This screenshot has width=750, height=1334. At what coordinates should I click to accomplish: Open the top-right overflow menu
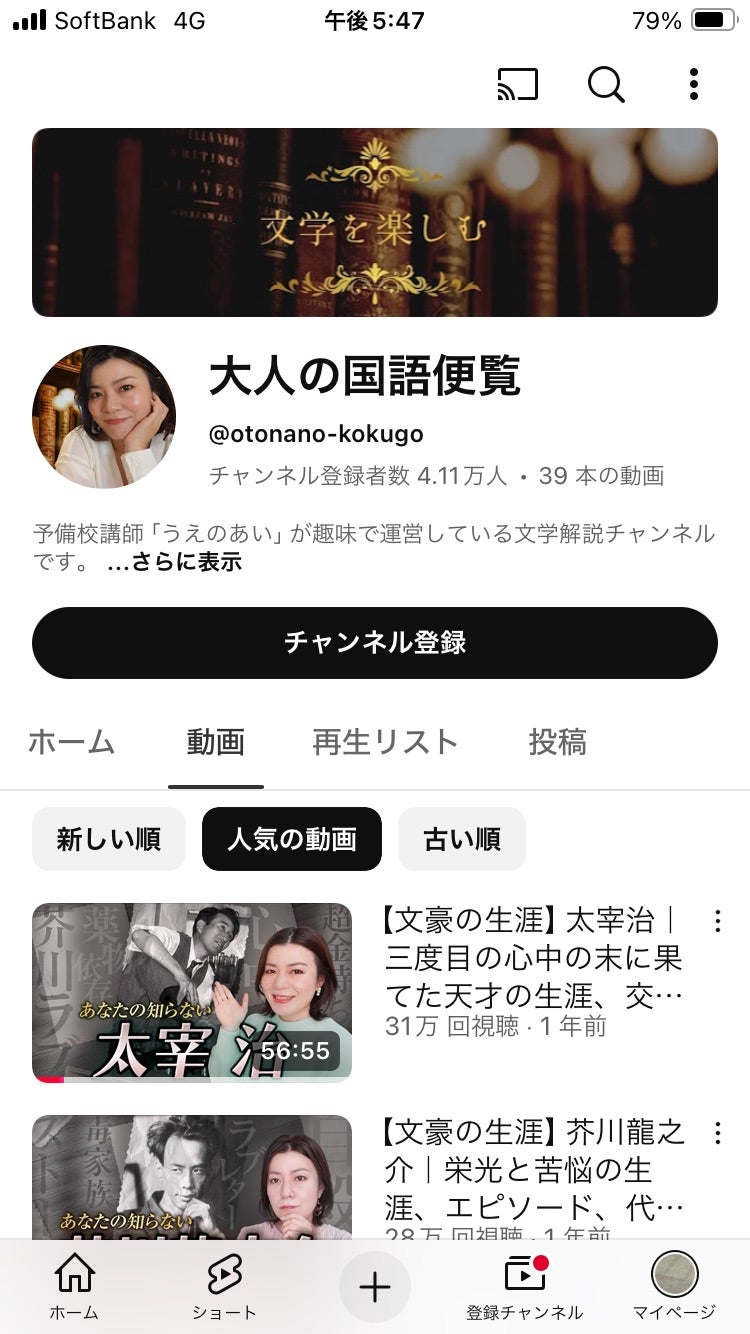[694, 85]
